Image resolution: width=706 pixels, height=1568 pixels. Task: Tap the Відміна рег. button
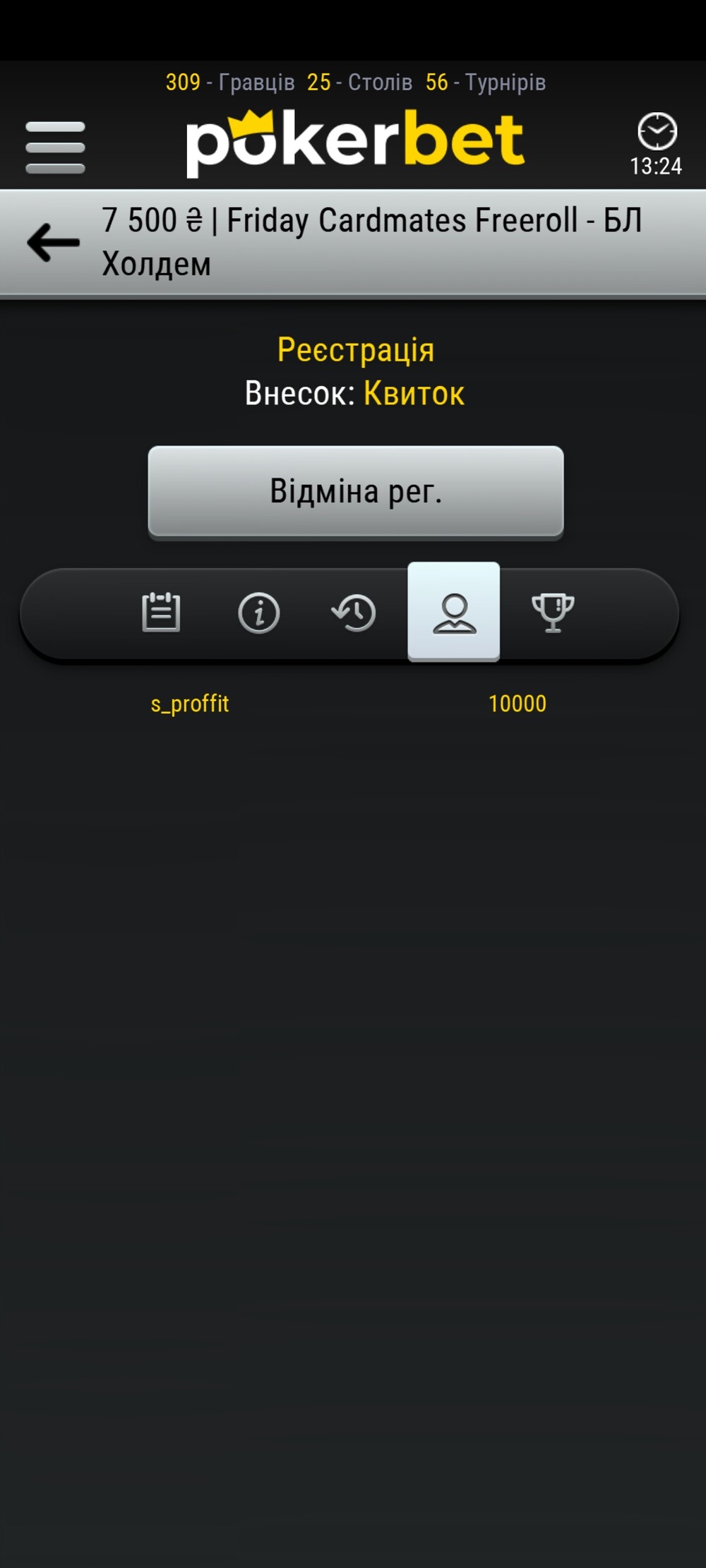pos(355,491)
